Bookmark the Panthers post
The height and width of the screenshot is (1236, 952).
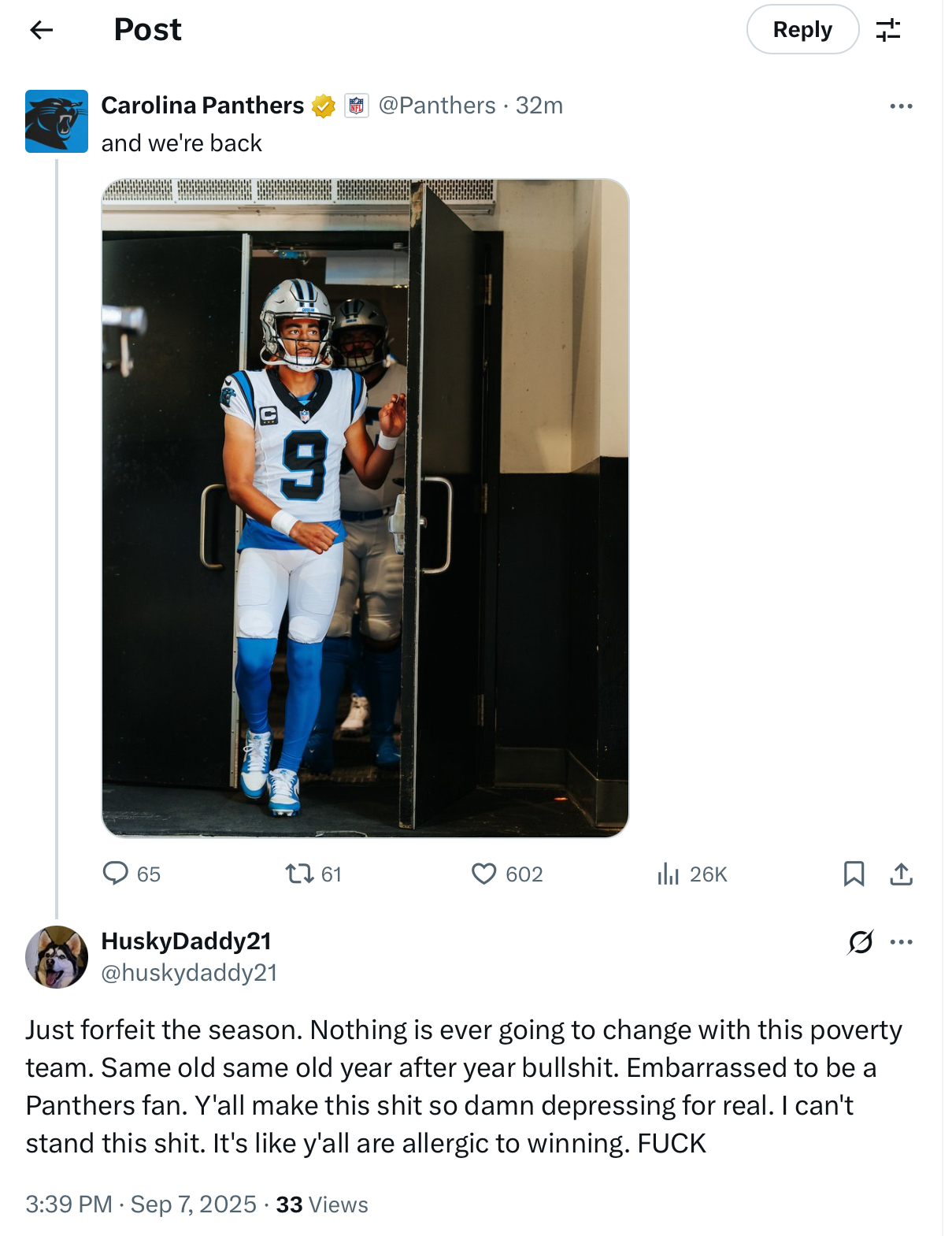pos(854,874)
